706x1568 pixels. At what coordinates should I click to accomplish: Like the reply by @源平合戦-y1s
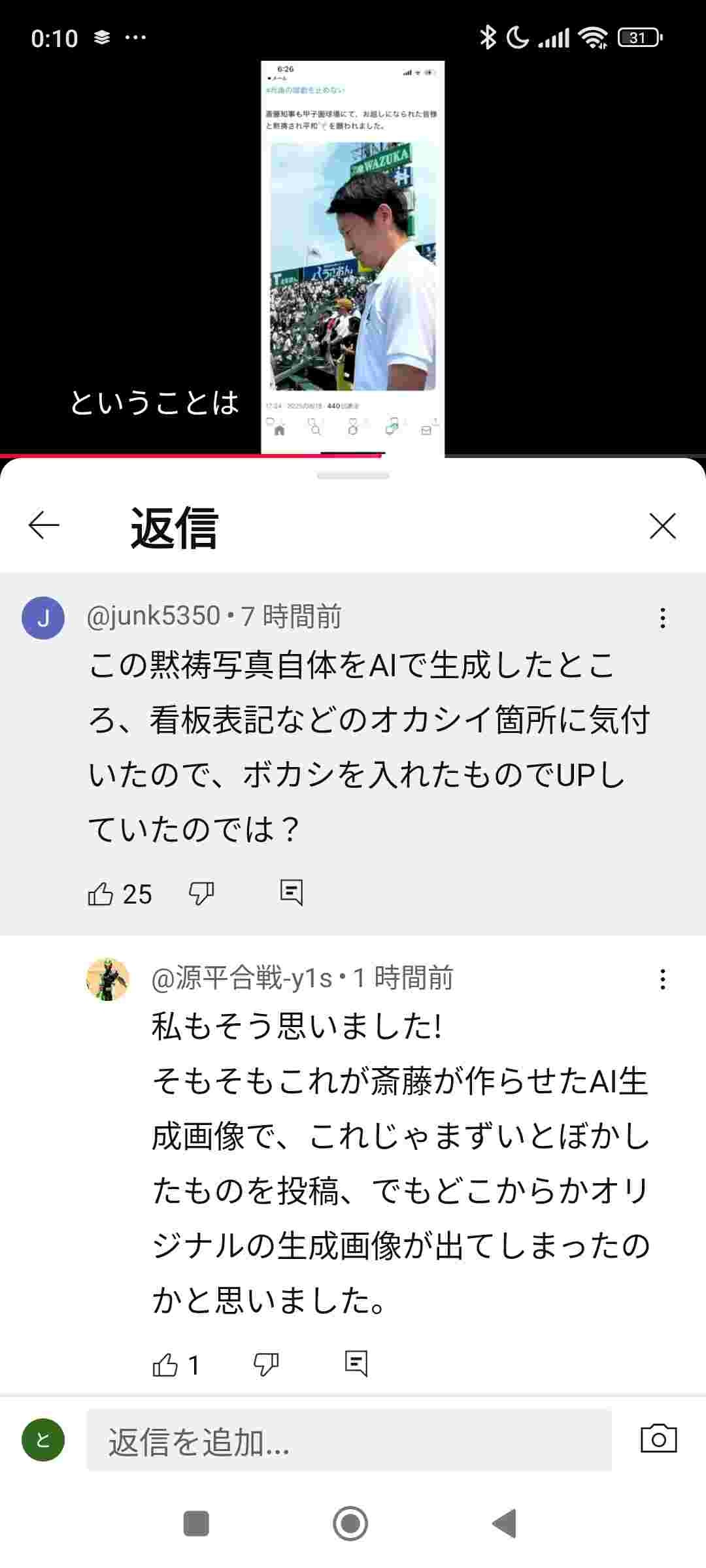click(x=165, y=1365)
